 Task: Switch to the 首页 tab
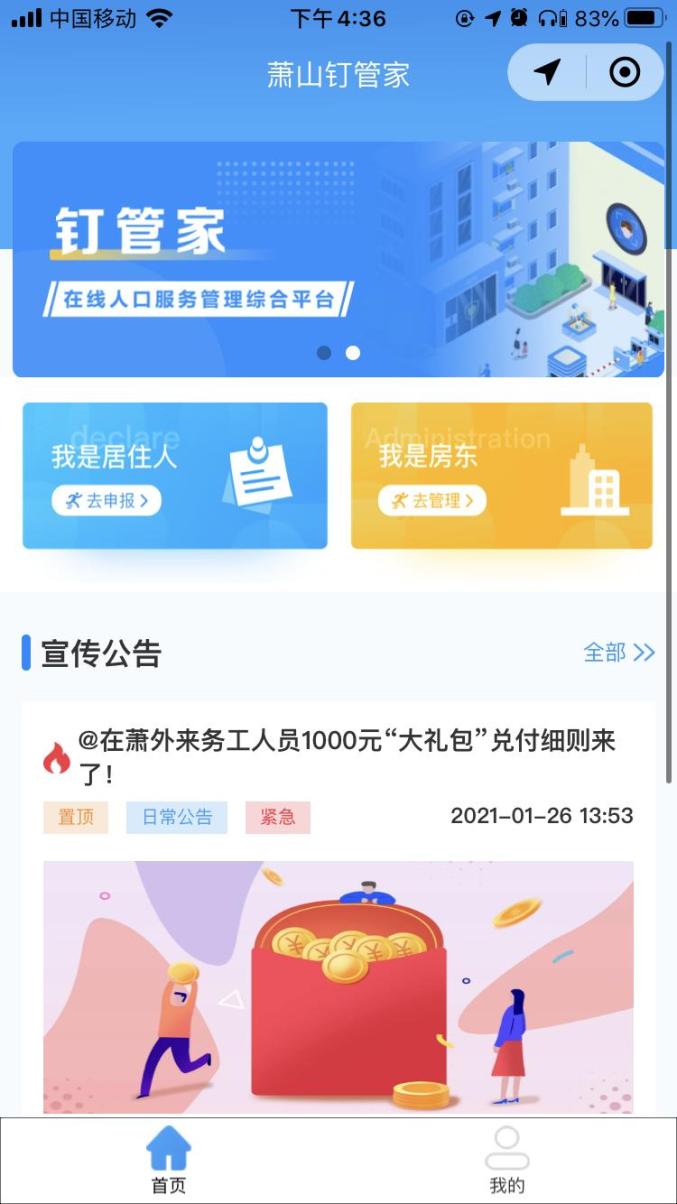[x=169, y=1161]
